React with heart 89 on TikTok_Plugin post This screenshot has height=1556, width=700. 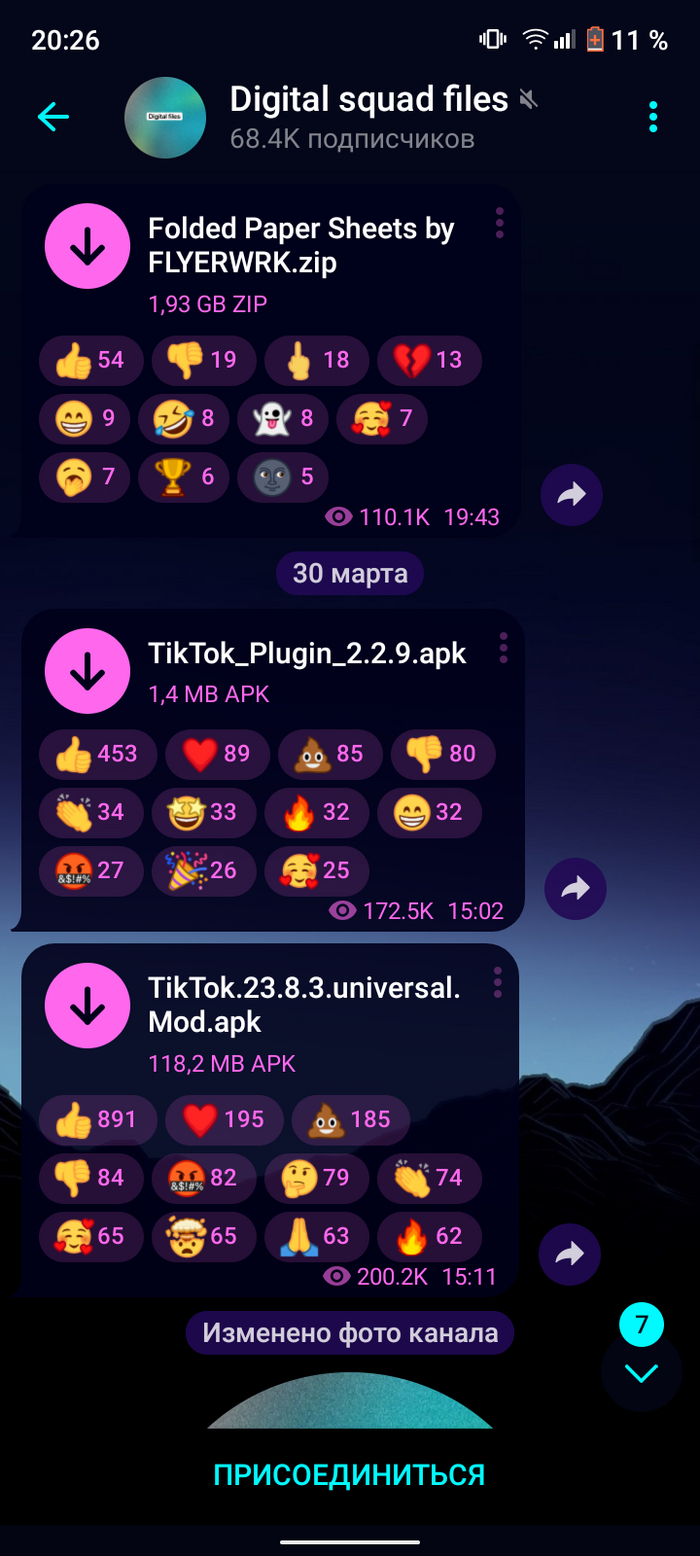[217, 754]
